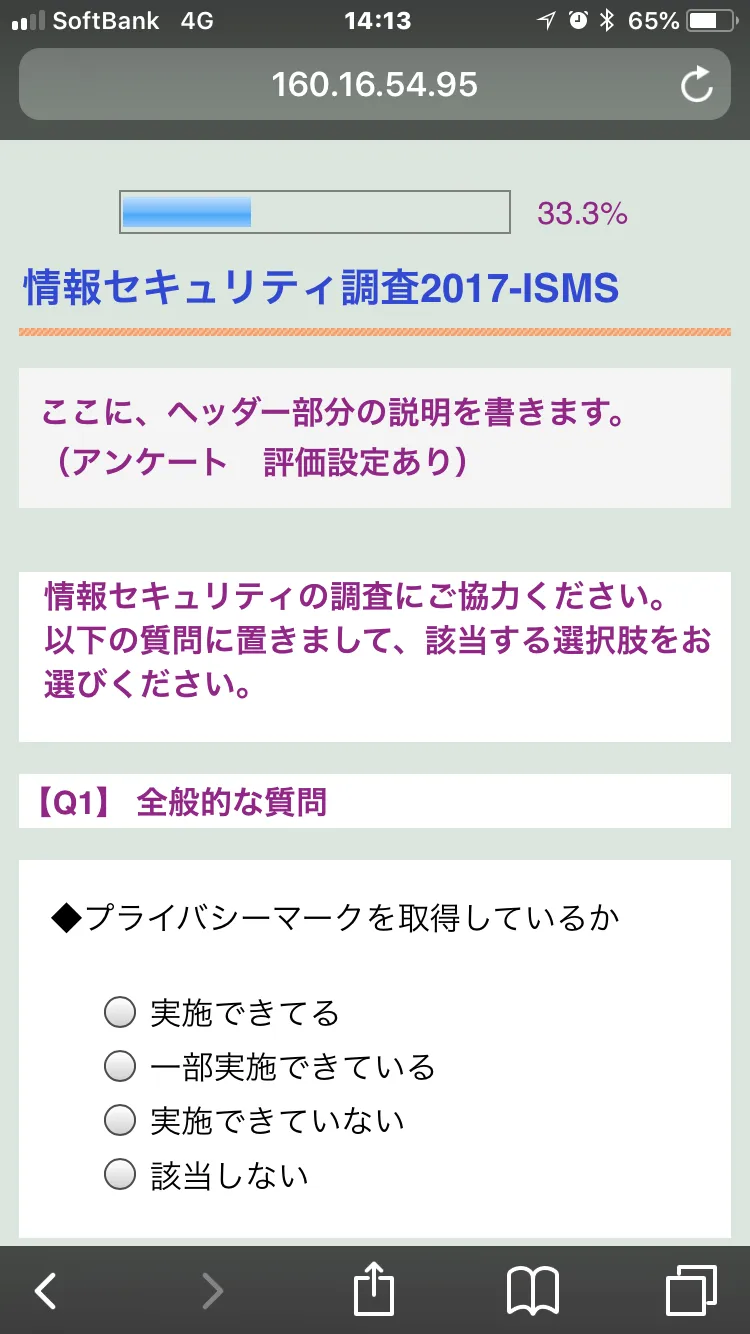The image size is (750, 1334).
Task: Reload the page in Safari
Action: point(696,85)
